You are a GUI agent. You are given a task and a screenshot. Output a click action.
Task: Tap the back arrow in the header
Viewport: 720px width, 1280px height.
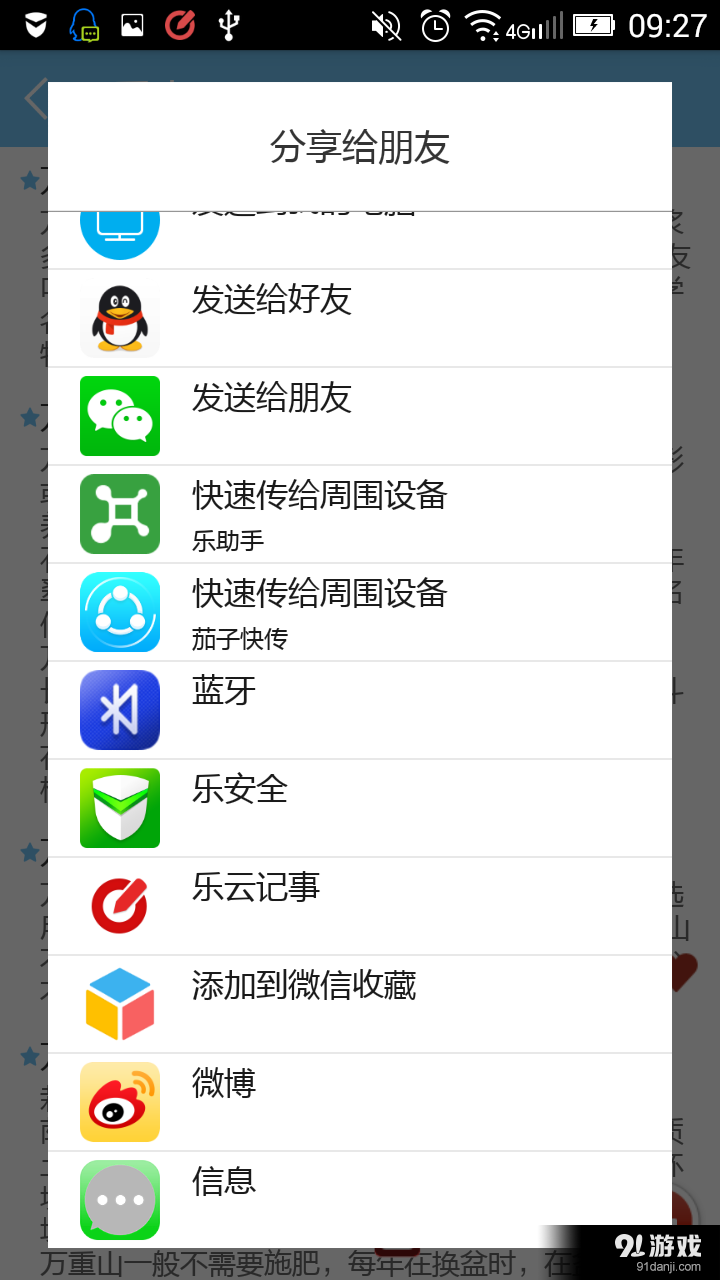(x=35, y=98)
